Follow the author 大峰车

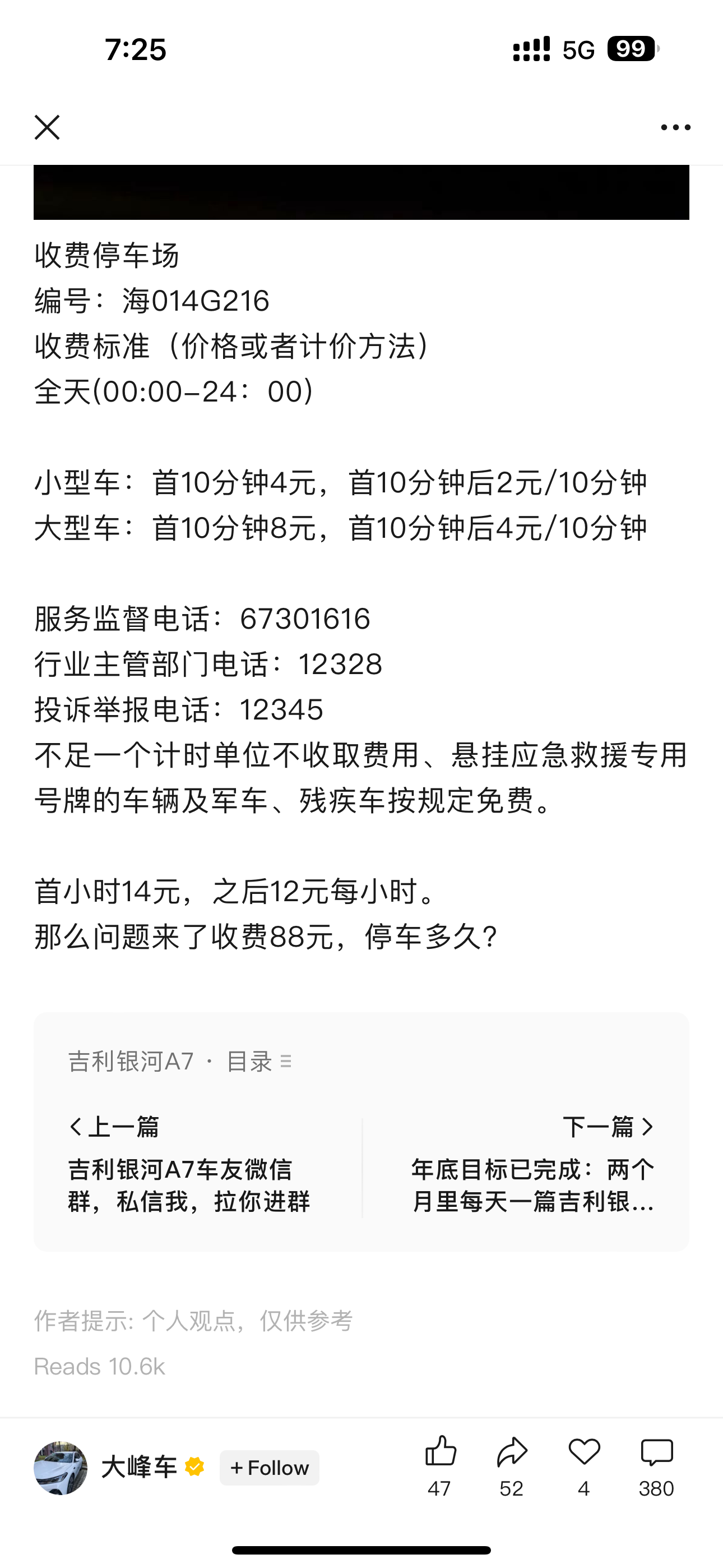click(x=270, y=1468)
